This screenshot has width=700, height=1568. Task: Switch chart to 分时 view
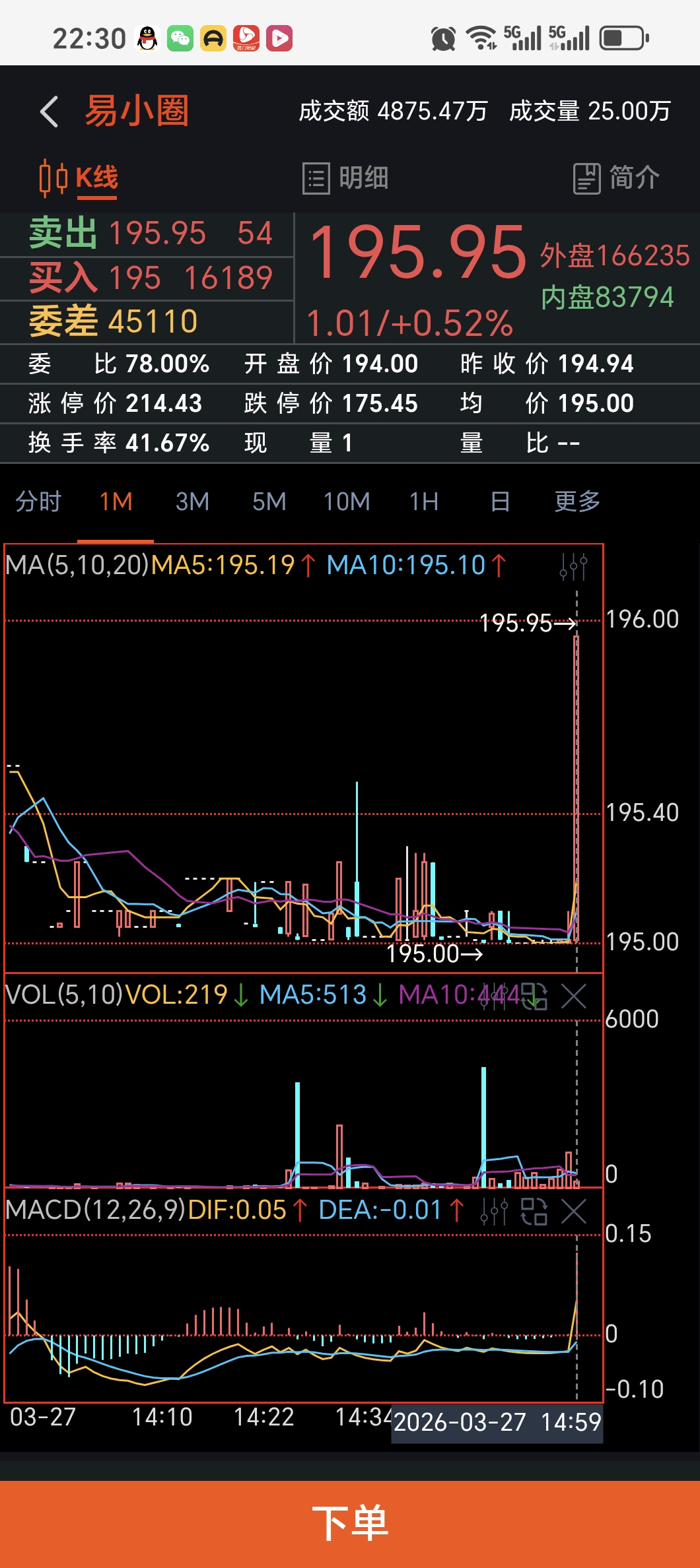coord(38,502)
